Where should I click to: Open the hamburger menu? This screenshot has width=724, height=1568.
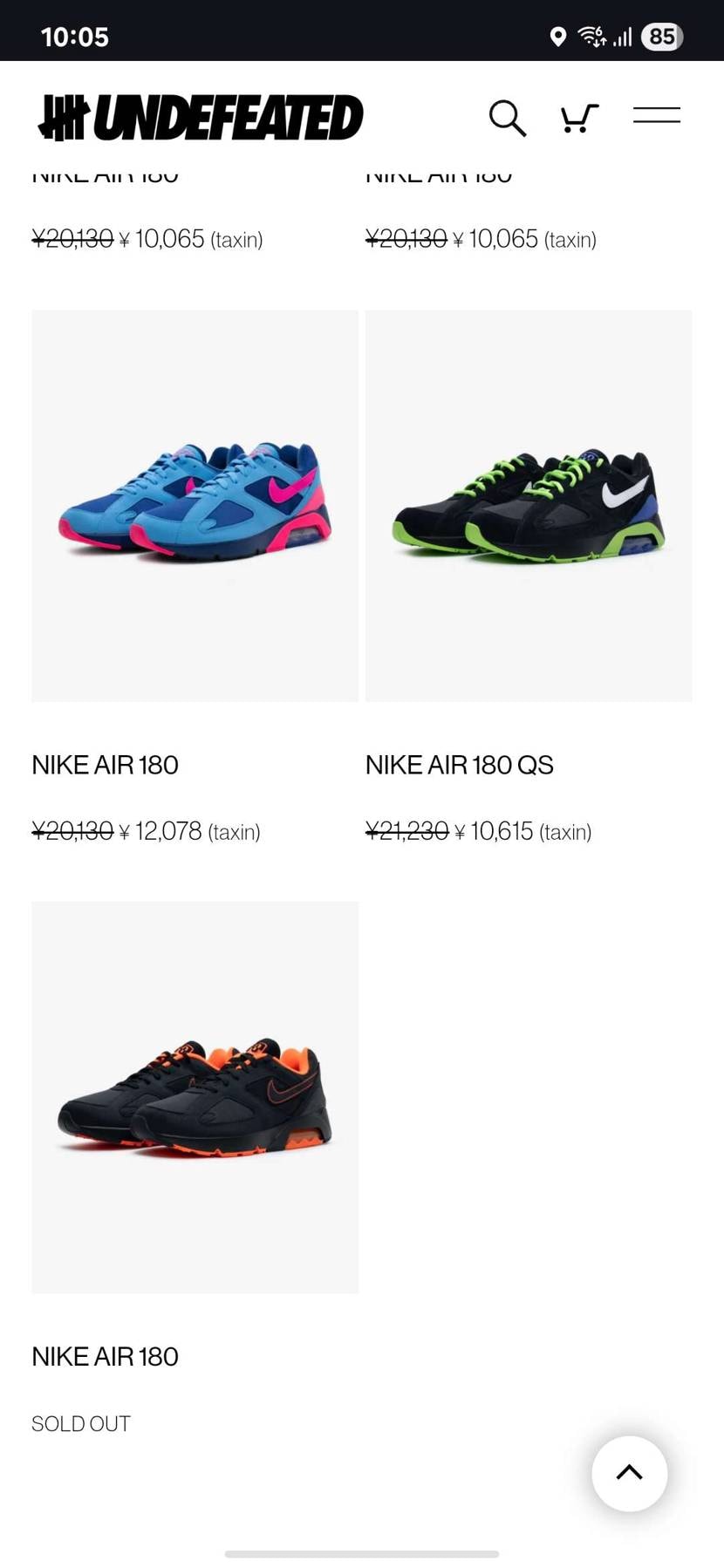pos(656,115)
